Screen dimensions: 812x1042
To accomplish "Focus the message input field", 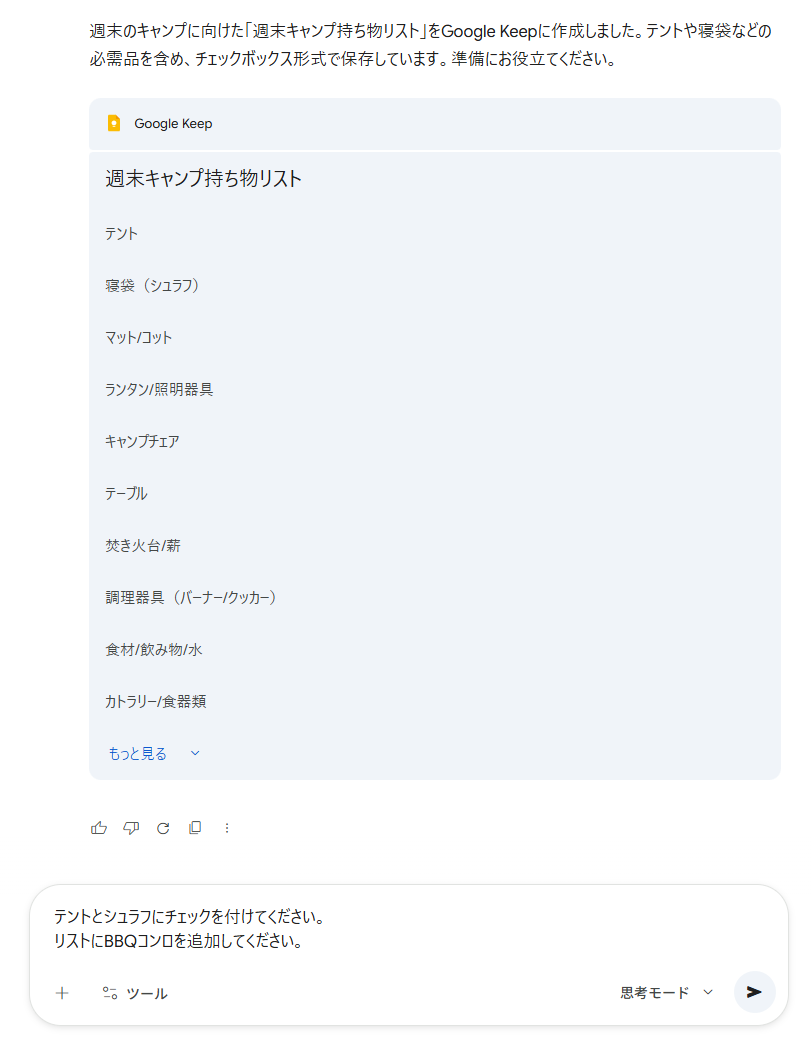I will pos(400,929).
